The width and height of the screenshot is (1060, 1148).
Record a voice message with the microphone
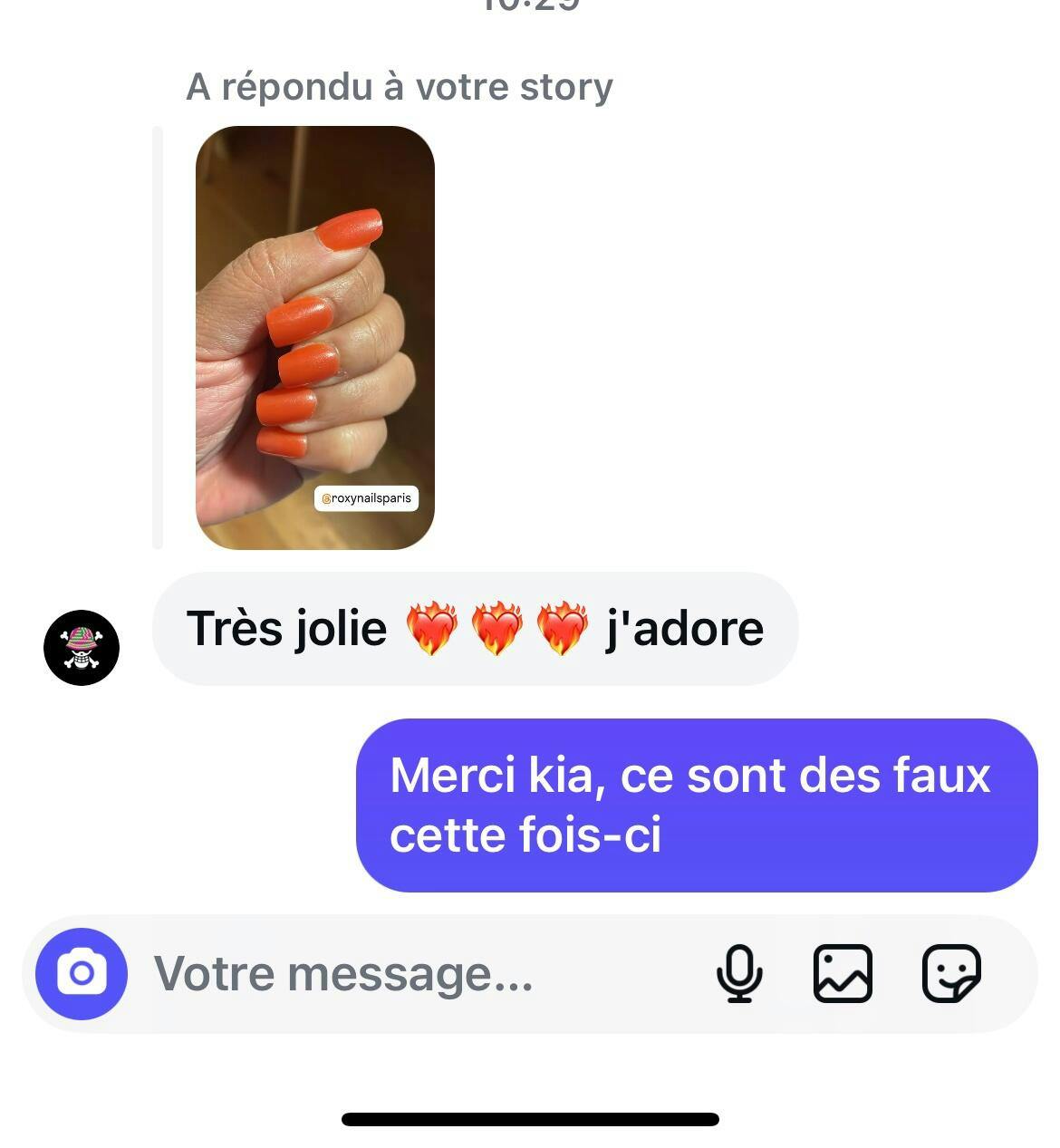point(739,973)
